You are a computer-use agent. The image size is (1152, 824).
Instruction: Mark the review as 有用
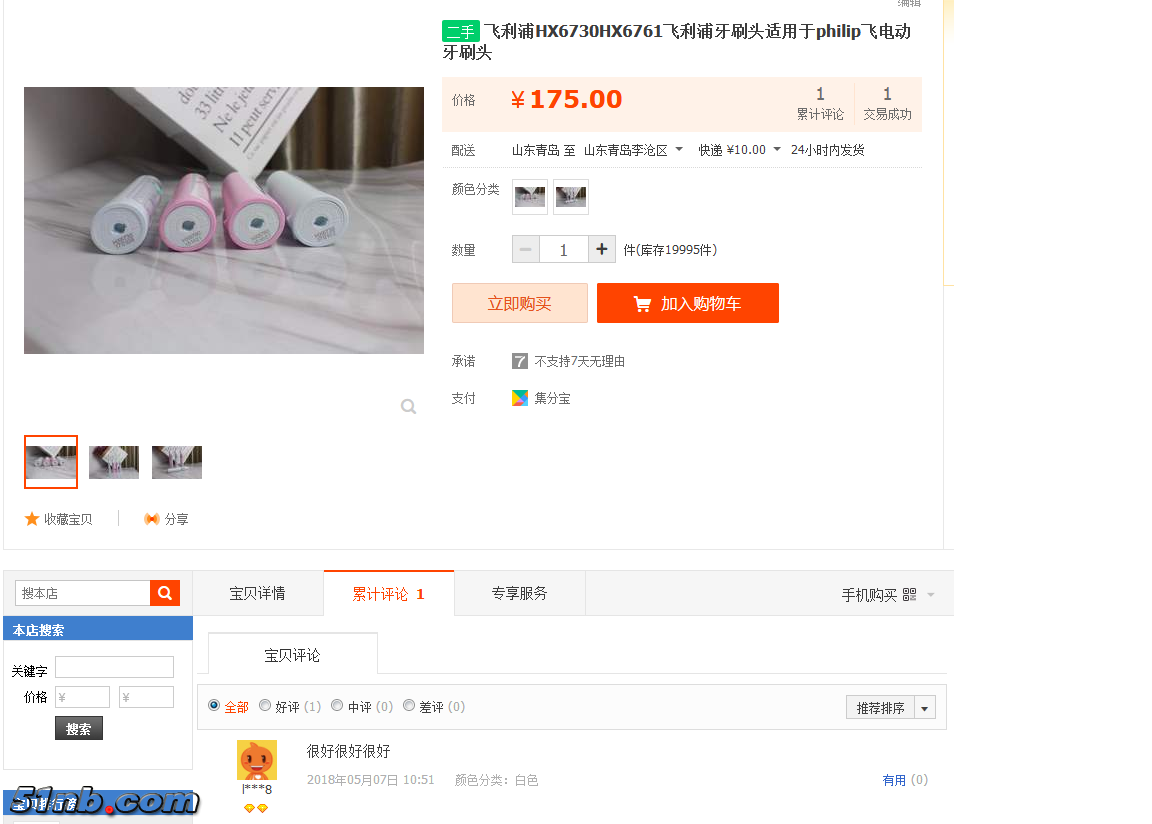pos(894,780)
